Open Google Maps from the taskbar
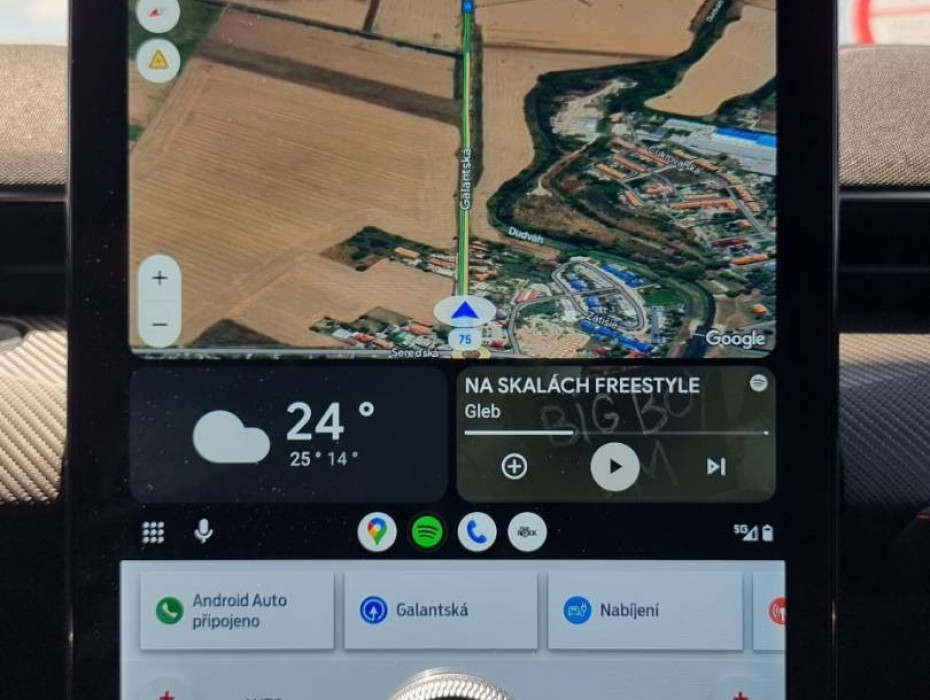 coord(376,532)
